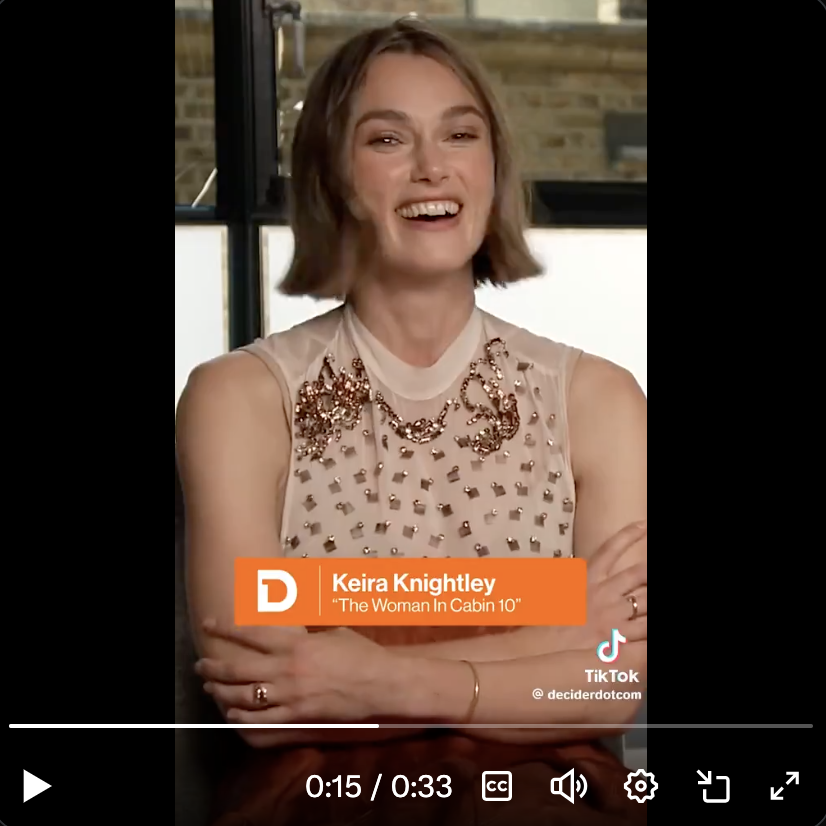Enter fullscreen mode

(785, 786)
